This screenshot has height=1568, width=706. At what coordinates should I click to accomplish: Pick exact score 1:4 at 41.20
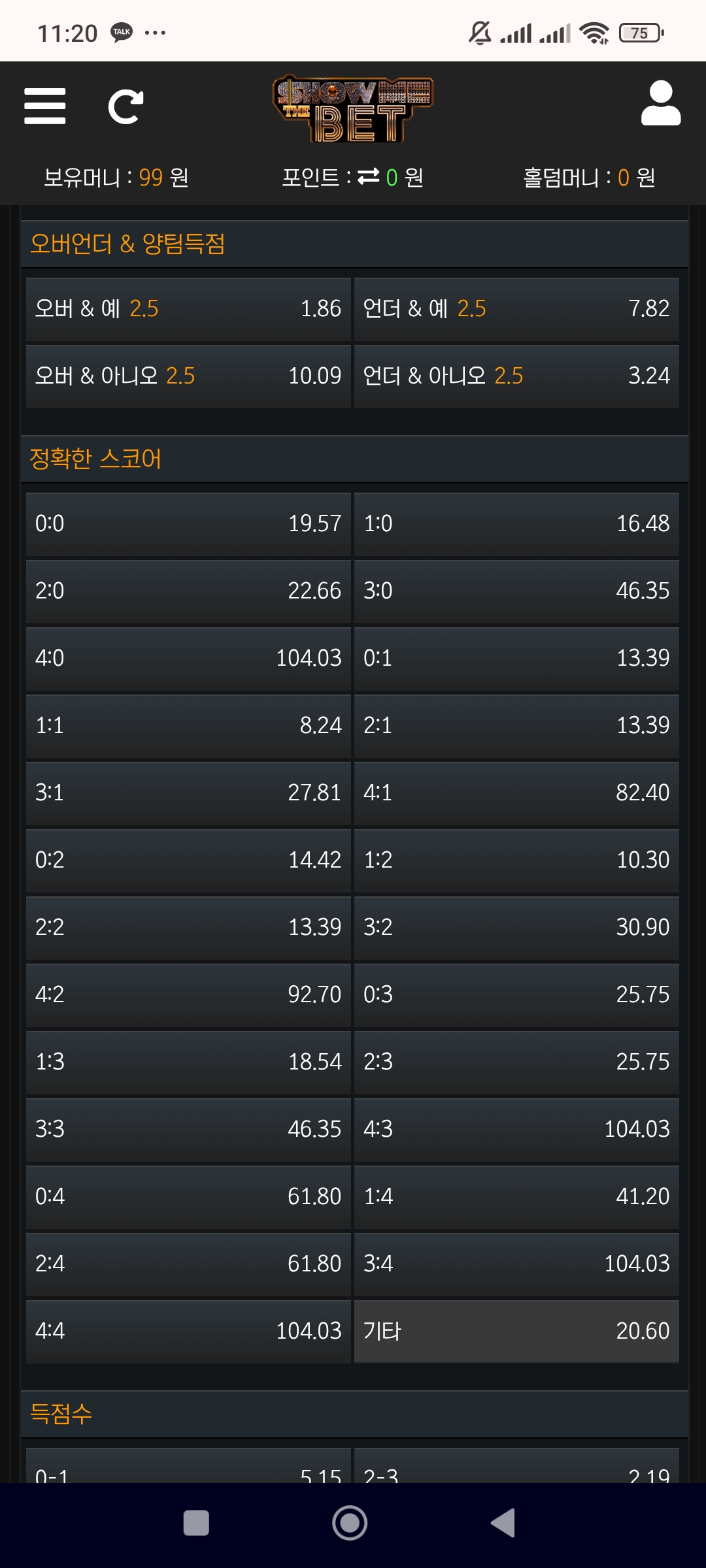point(516,1197)
